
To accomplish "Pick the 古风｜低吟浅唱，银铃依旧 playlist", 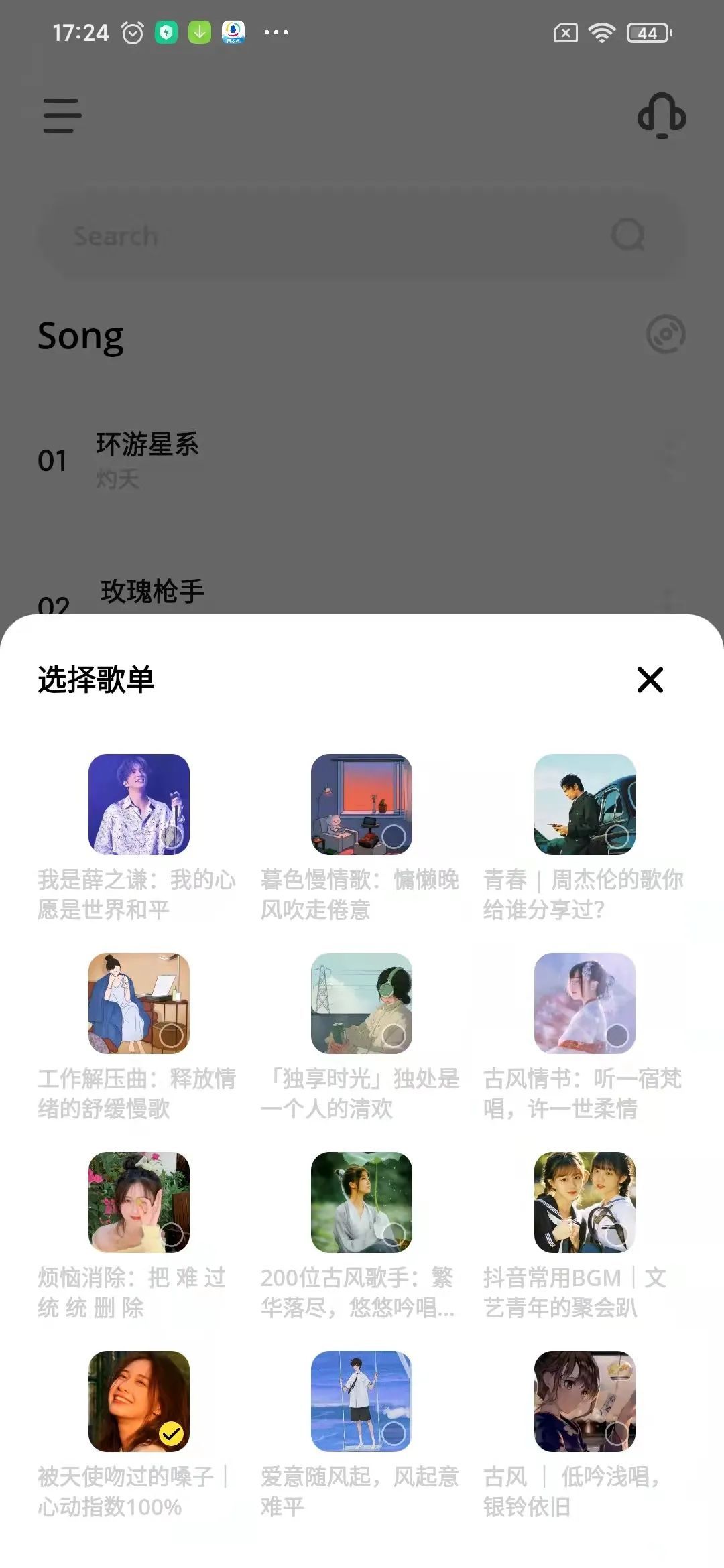I will point(585,1401).
